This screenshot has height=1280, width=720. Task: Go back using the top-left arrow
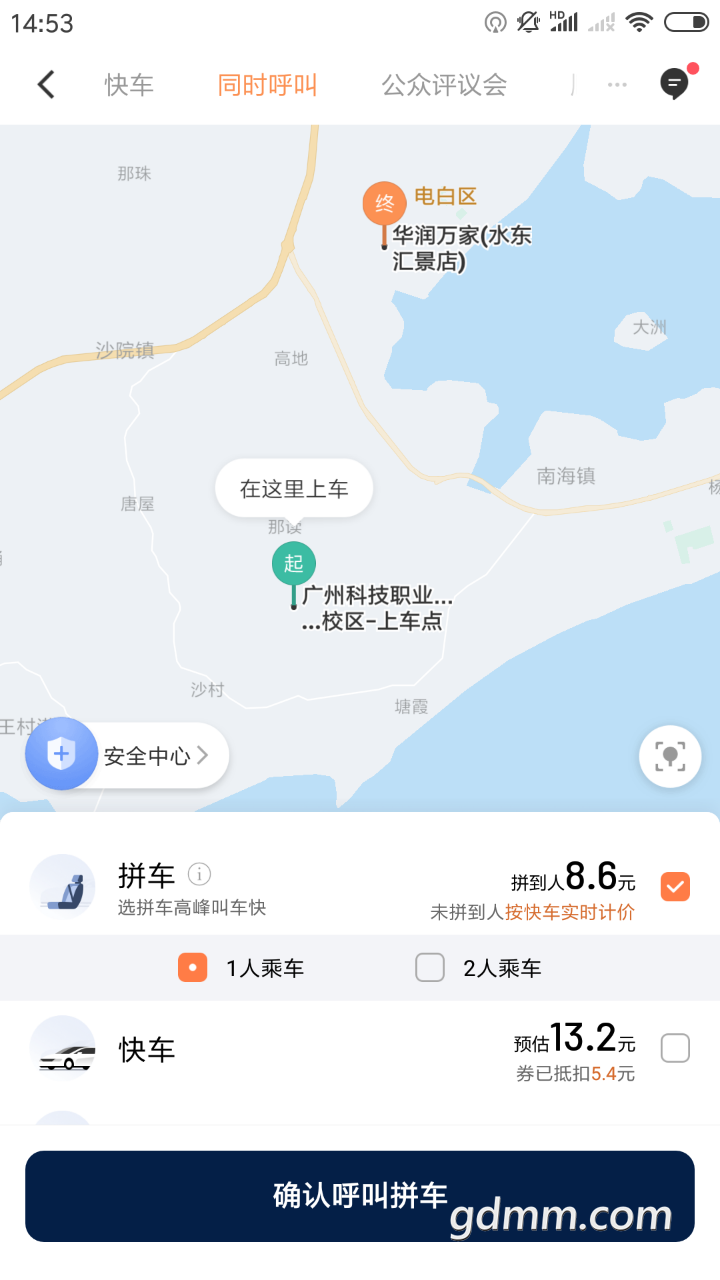pos(46,85)
